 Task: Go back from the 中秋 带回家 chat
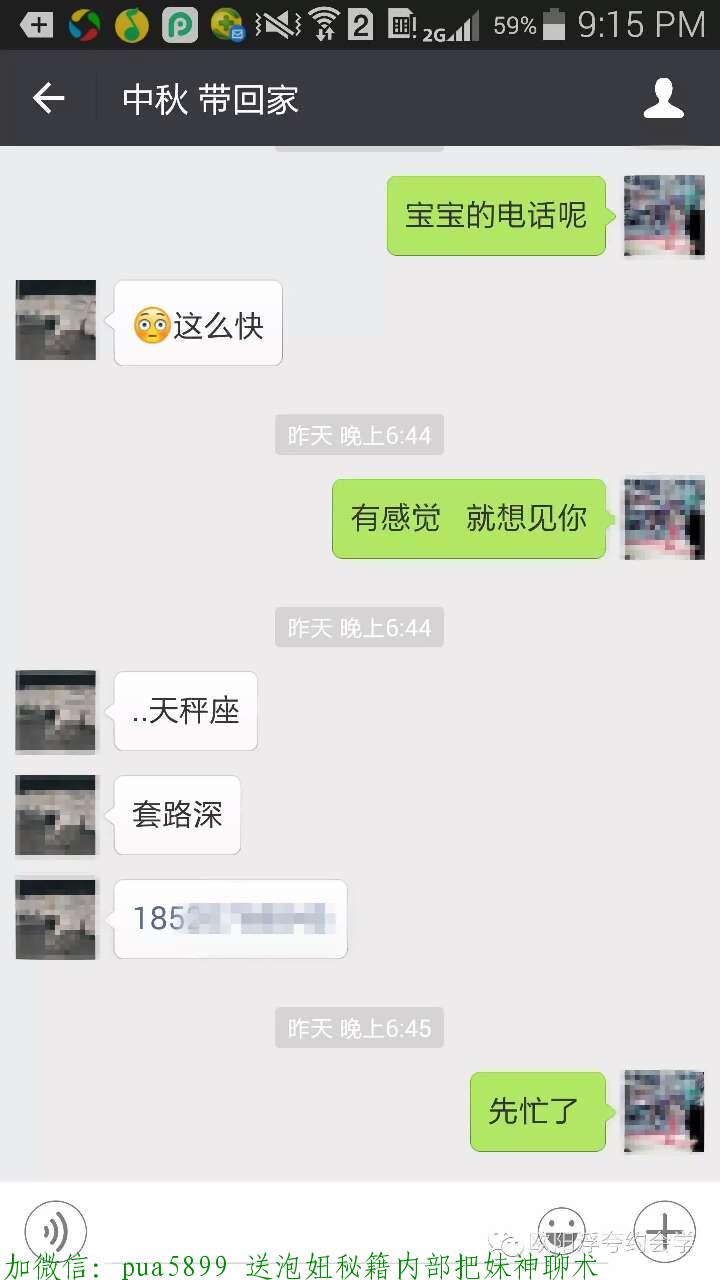(48, 99)
